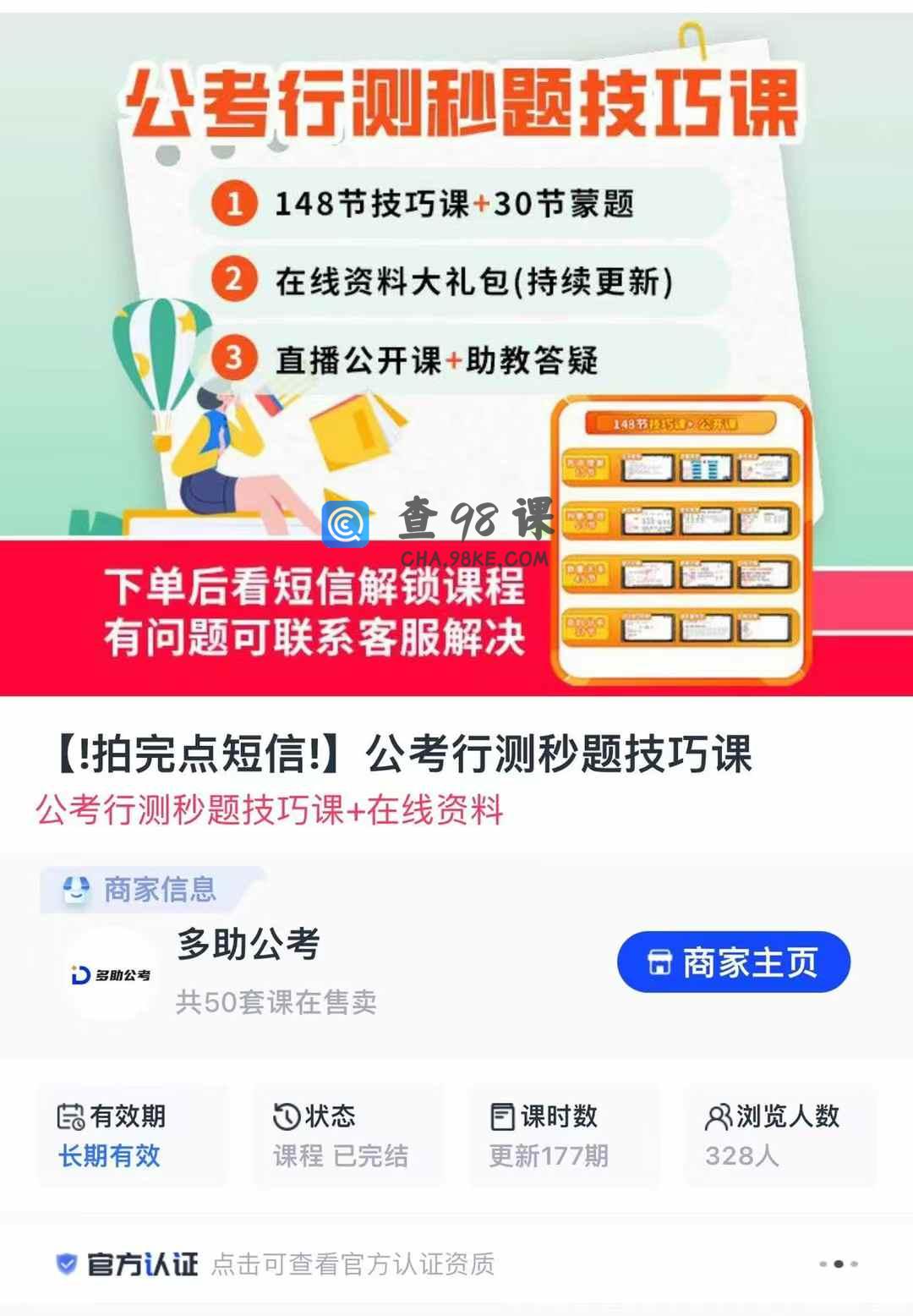Open the 商家主页 merchant homepage
Screen dimensions: 913x1316
pyautogui.click(x=733, y=962)
